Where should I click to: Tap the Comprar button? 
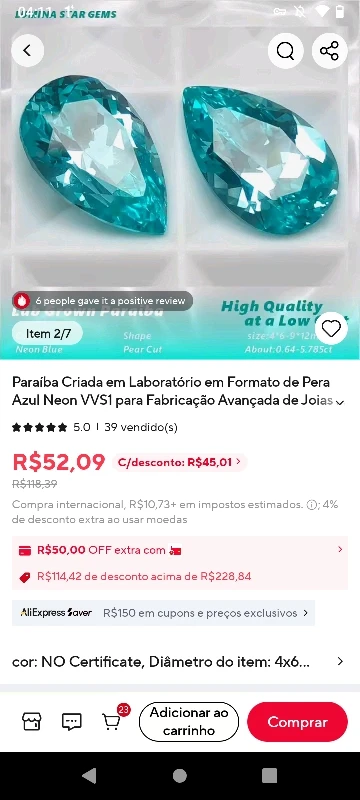click(297, 722)
